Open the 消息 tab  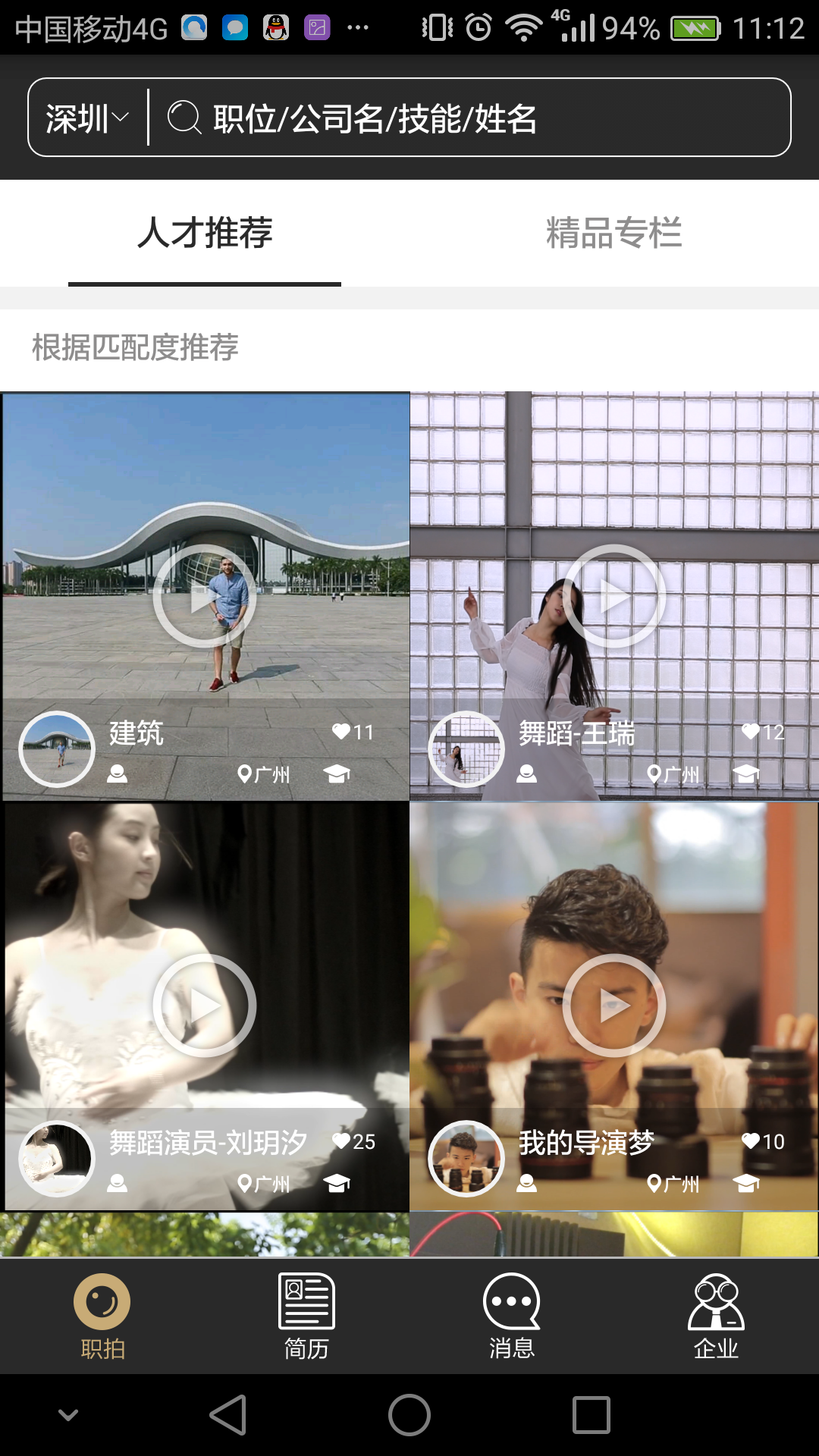tap(512, 1316)
